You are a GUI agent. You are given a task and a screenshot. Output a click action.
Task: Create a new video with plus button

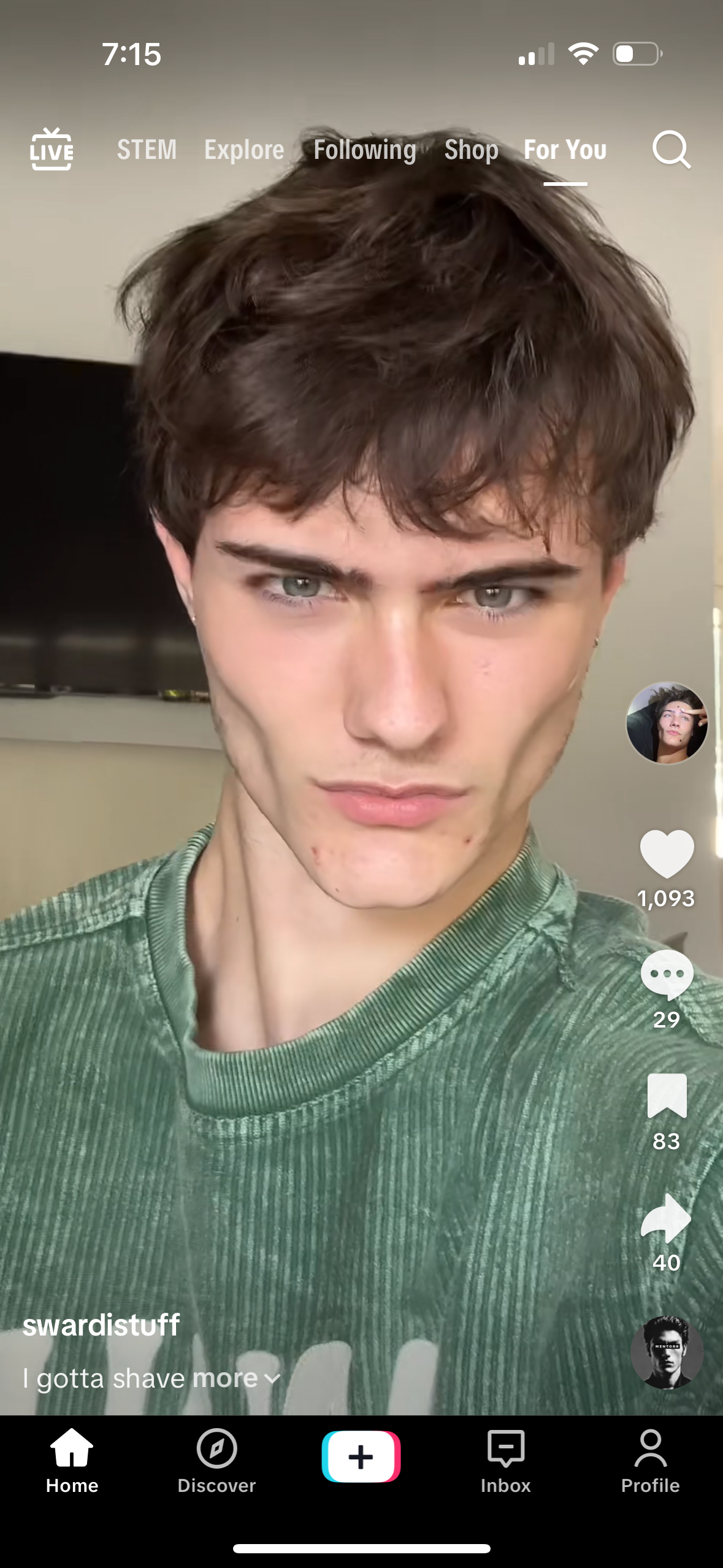361,1456
